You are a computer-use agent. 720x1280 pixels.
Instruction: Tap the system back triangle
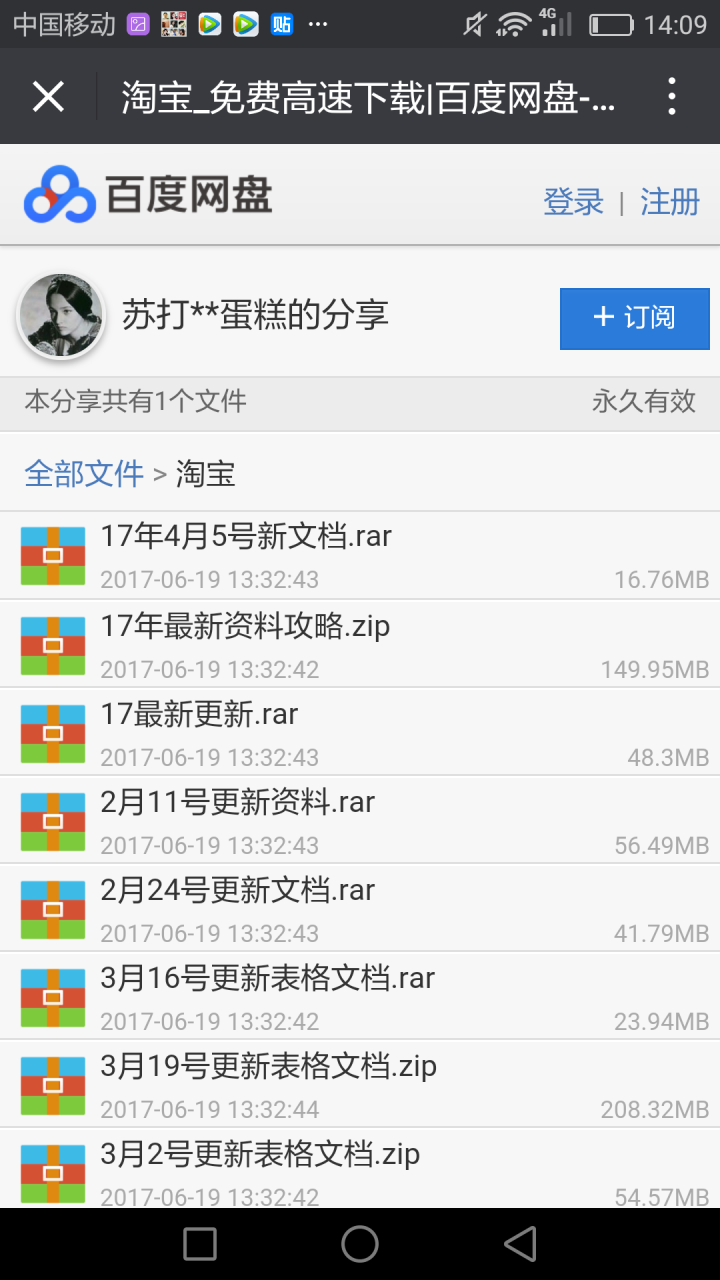tap(520, 1244)
